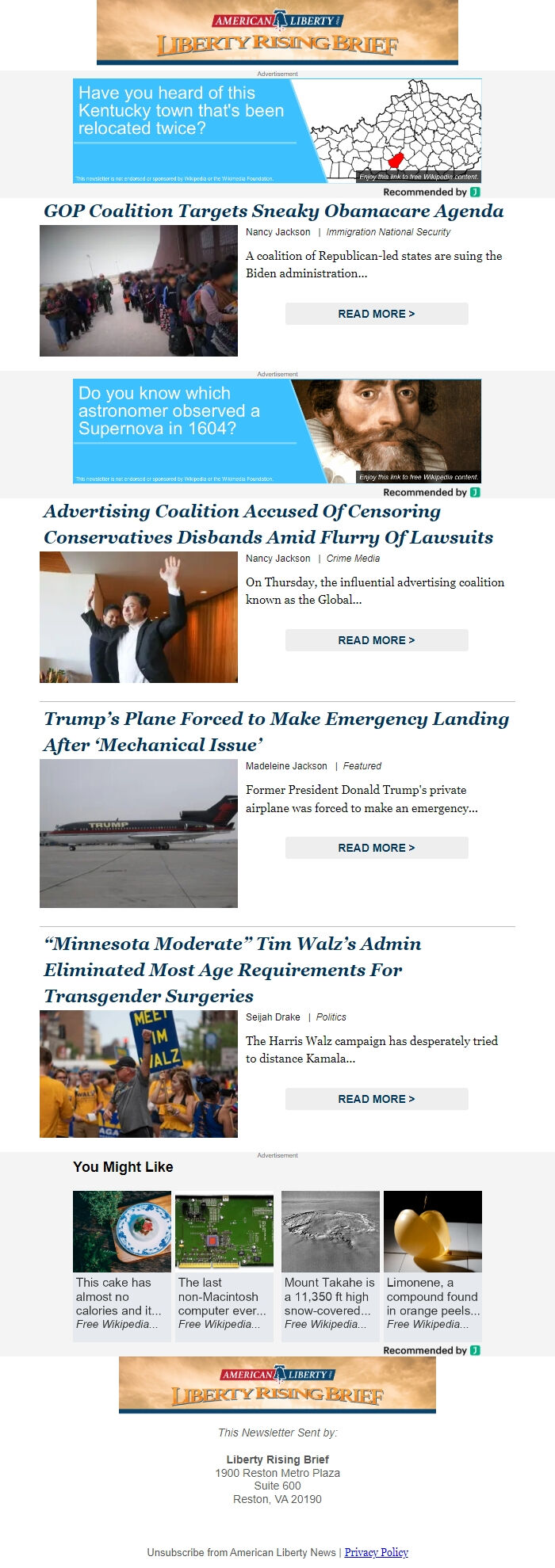Open the last non-Macintosh computer card
The width and height of the screenshot is (555, 1568).
pyautogui.click(x=224, y=1265)
